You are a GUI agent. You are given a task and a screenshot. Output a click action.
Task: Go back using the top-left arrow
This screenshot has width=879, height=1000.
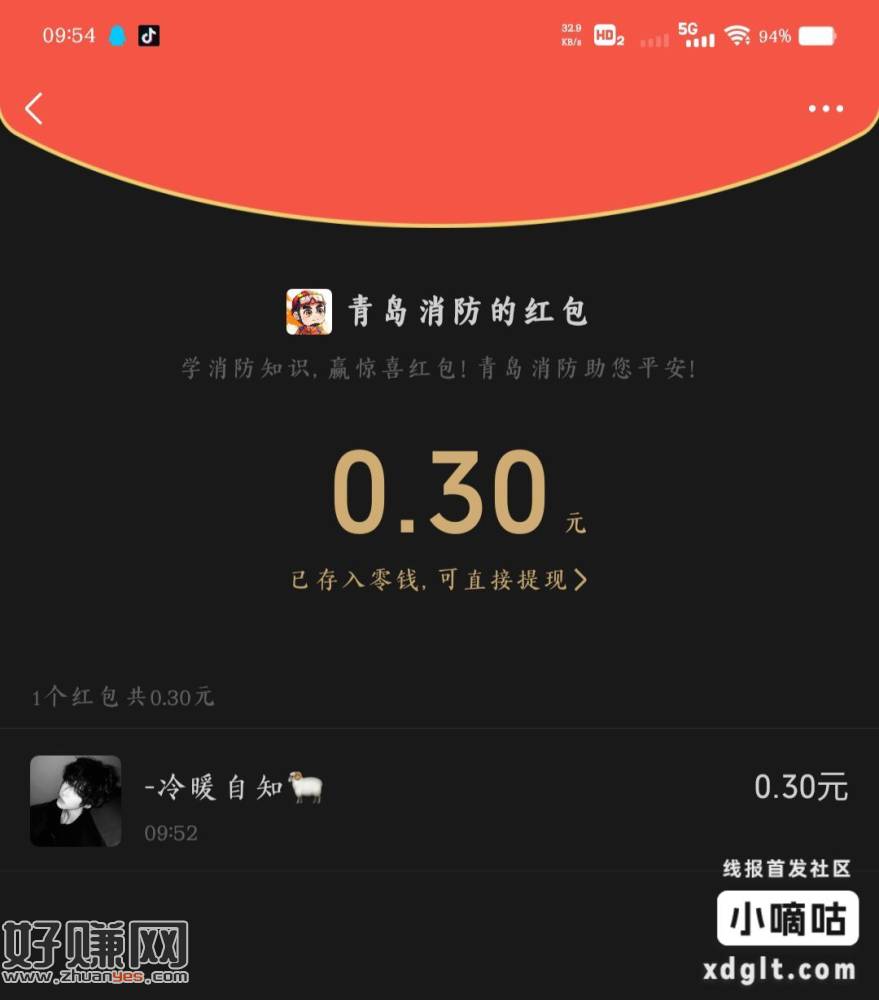[35, 108]
